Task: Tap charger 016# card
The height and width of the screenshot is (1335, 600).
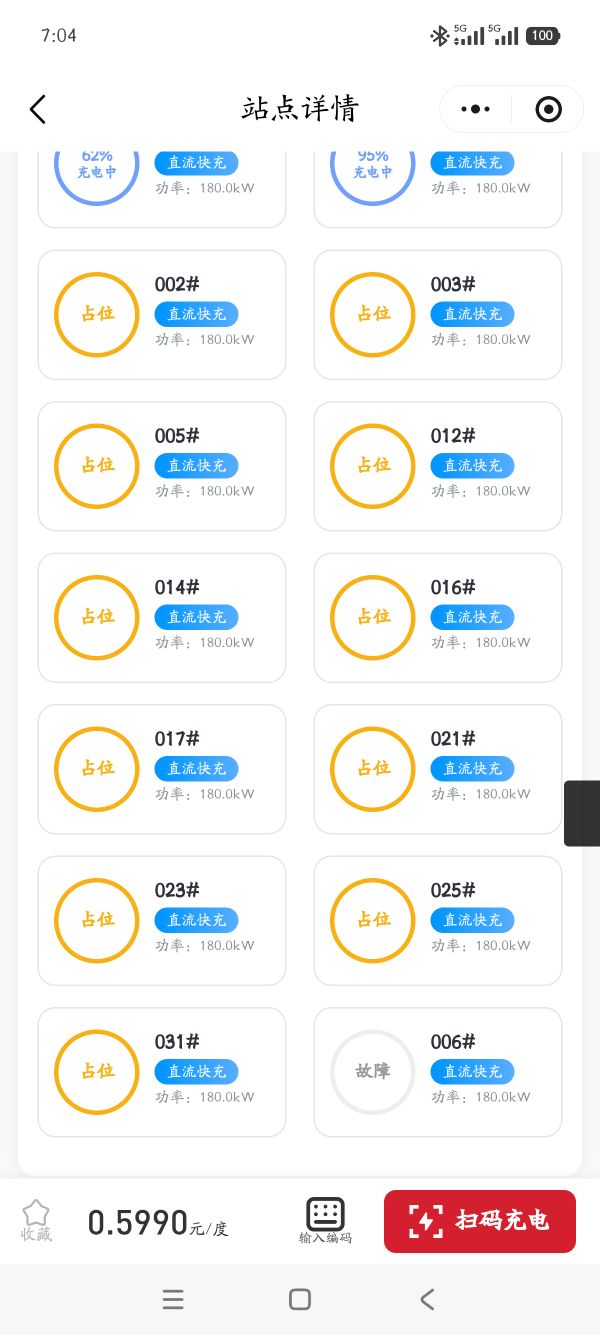Action: 438,617
